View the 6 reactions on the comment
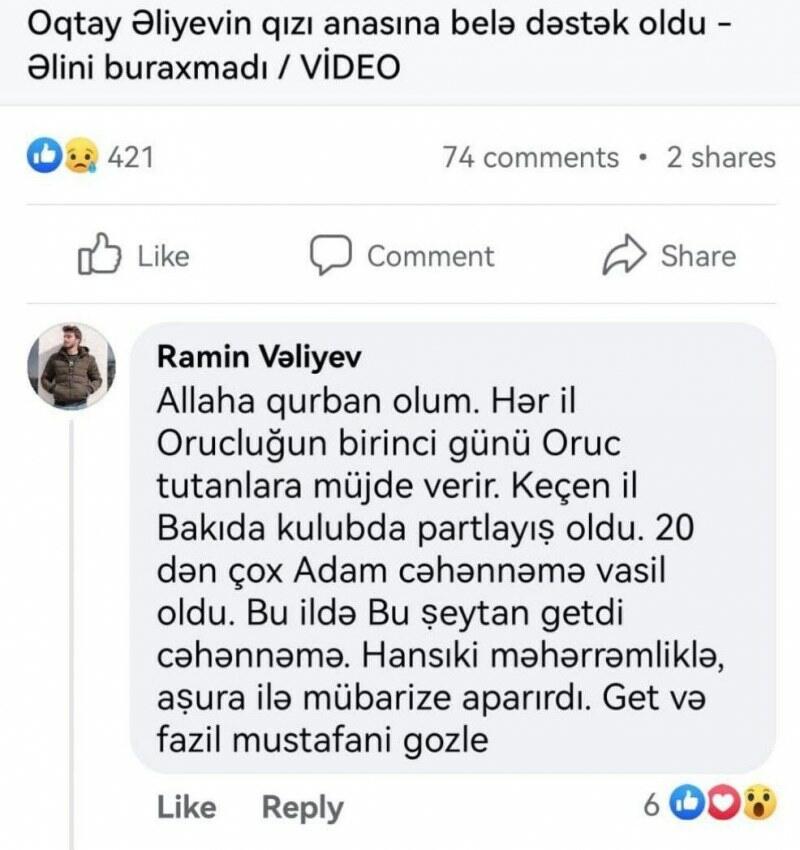The height and width of the screenshot is (850, 800). click(710, 803)
